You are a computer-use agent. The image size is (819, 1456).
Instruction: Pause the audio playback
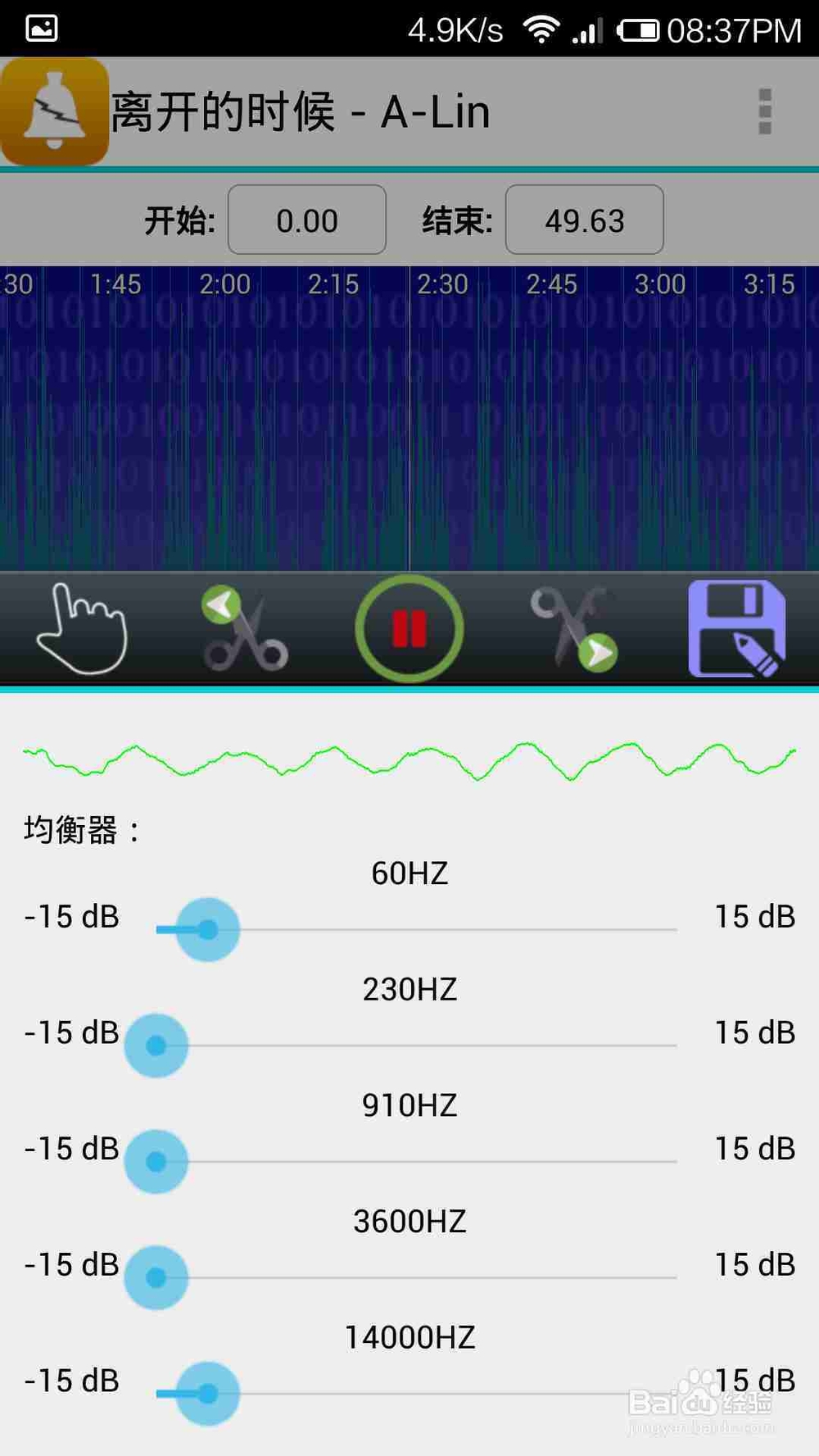[x=409, y=628]
